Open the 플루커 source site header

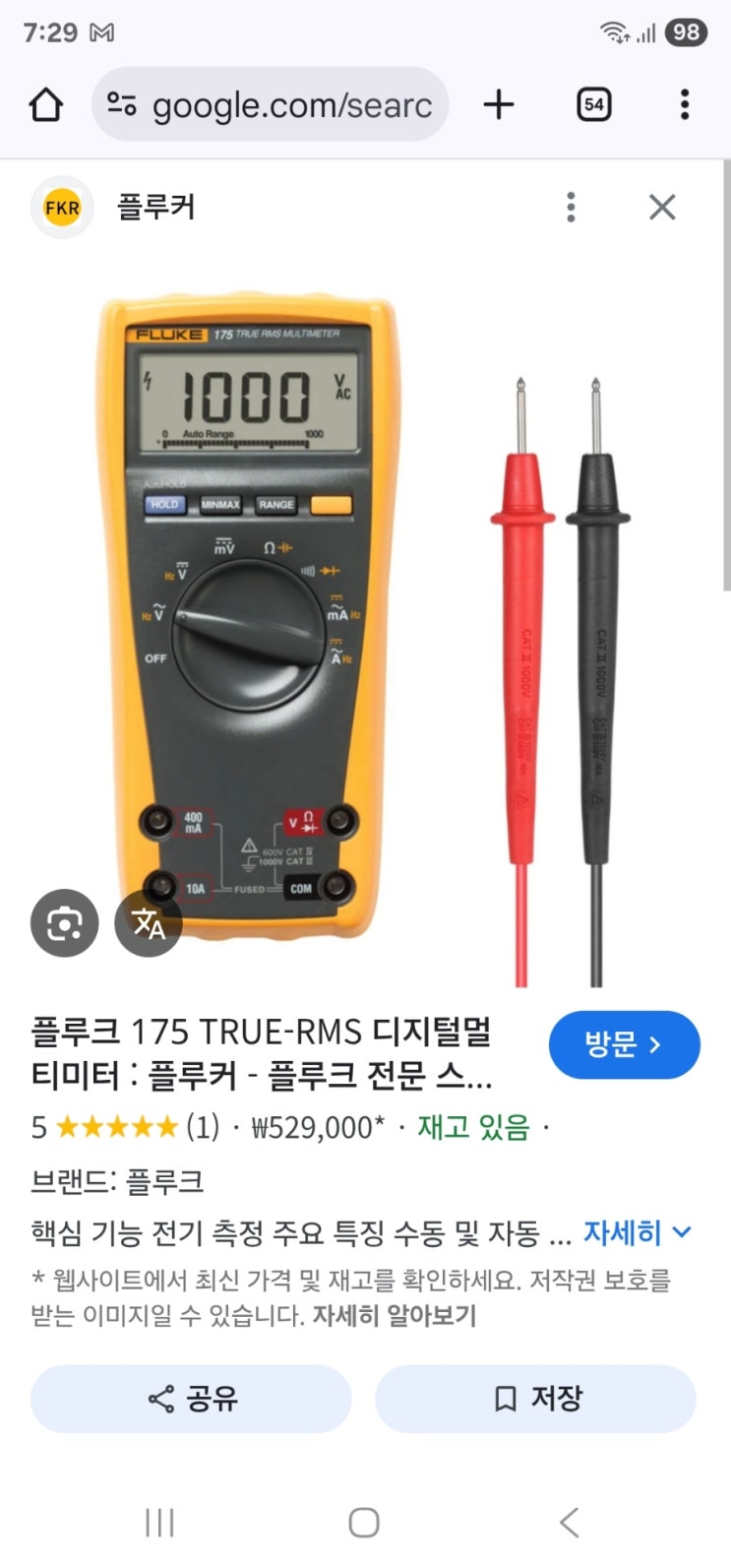[155, 207]
